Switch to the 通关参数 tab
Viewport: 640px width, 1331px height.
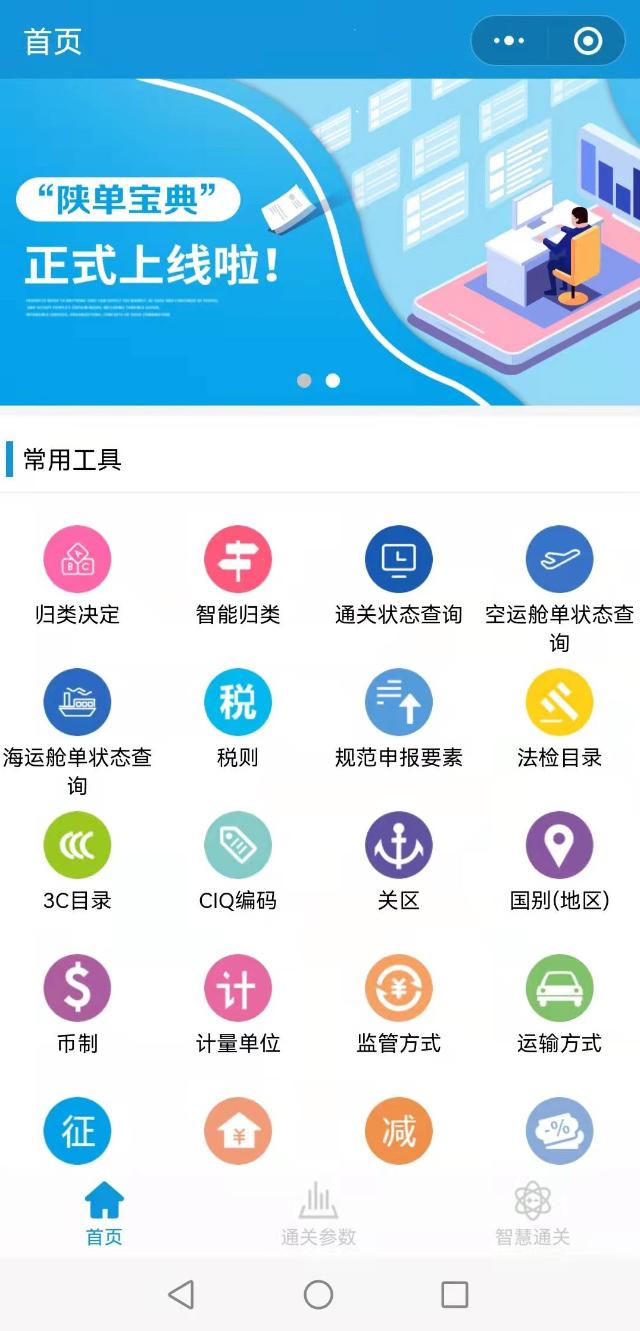coord(318,1213)
